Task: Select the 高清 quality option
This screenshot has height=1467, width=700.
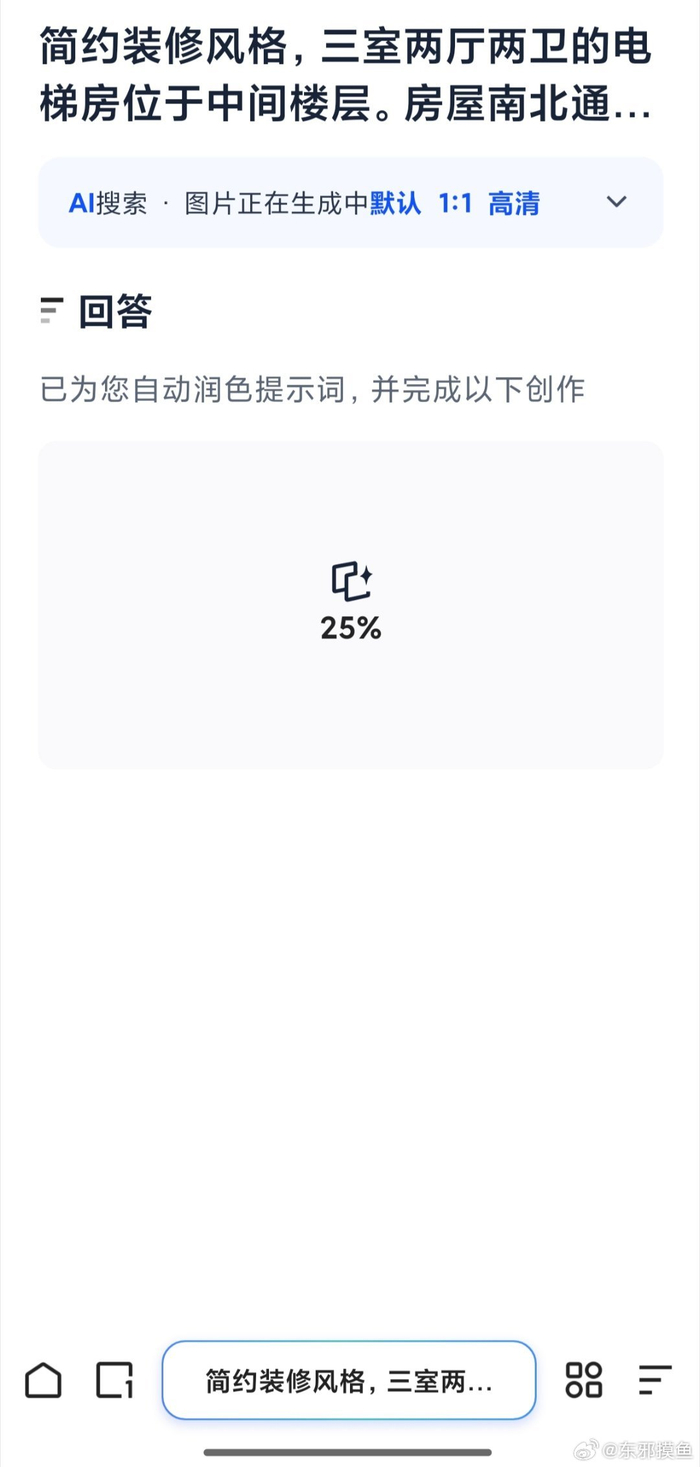Action: tap(514, 204)
